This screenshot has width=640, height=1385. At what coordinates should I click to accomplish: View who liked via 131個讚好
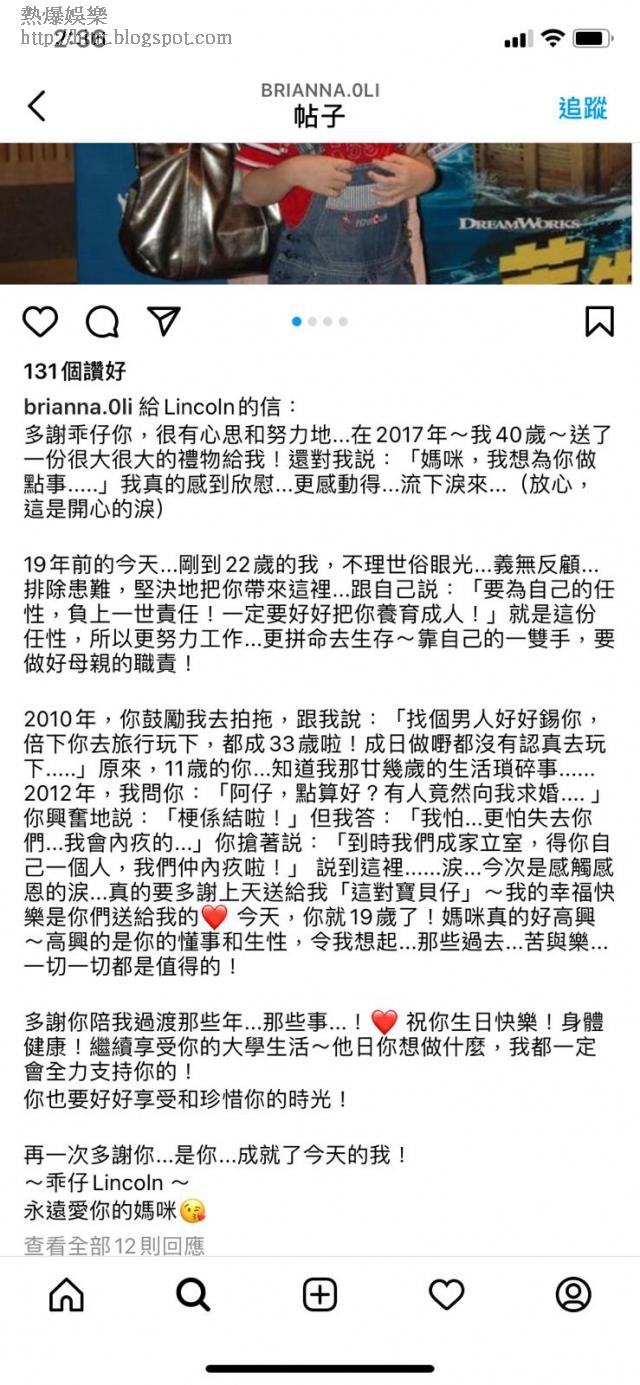(75, 372)
